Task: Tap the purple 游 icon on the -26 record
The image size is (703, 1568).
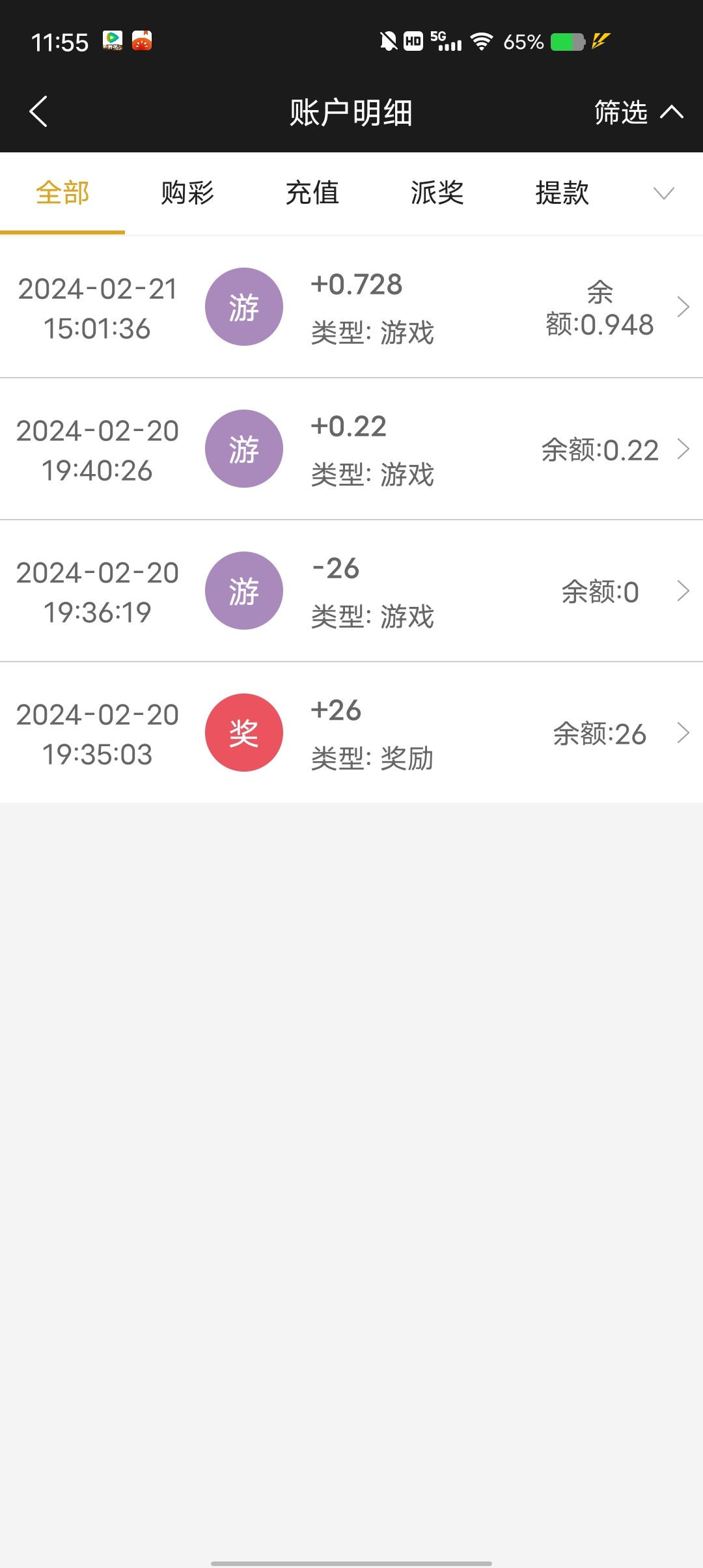Action: (x=243, y=590)
